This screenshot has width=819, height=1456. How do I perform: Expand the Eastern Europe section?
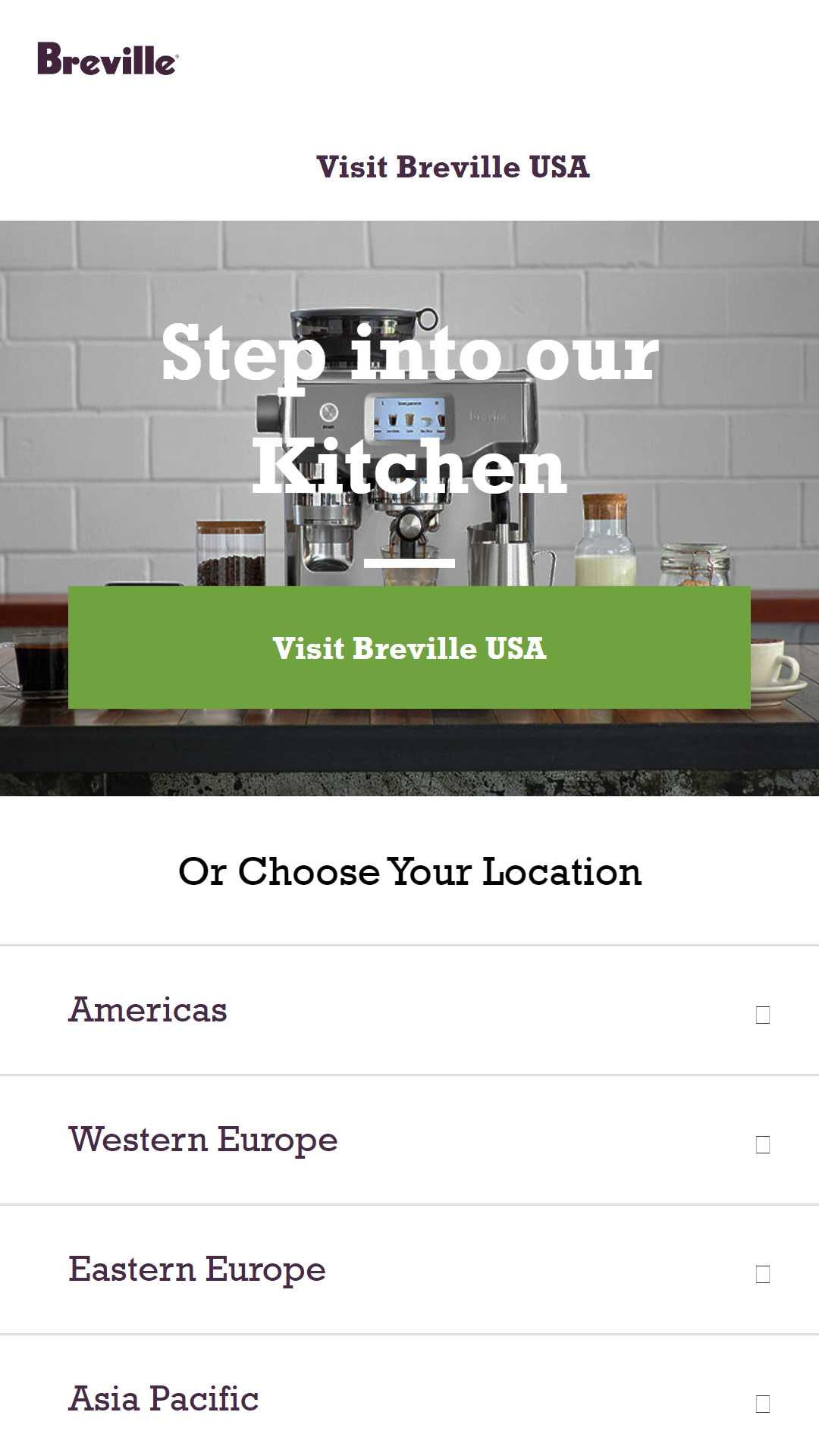click(x=409, y=1269)
